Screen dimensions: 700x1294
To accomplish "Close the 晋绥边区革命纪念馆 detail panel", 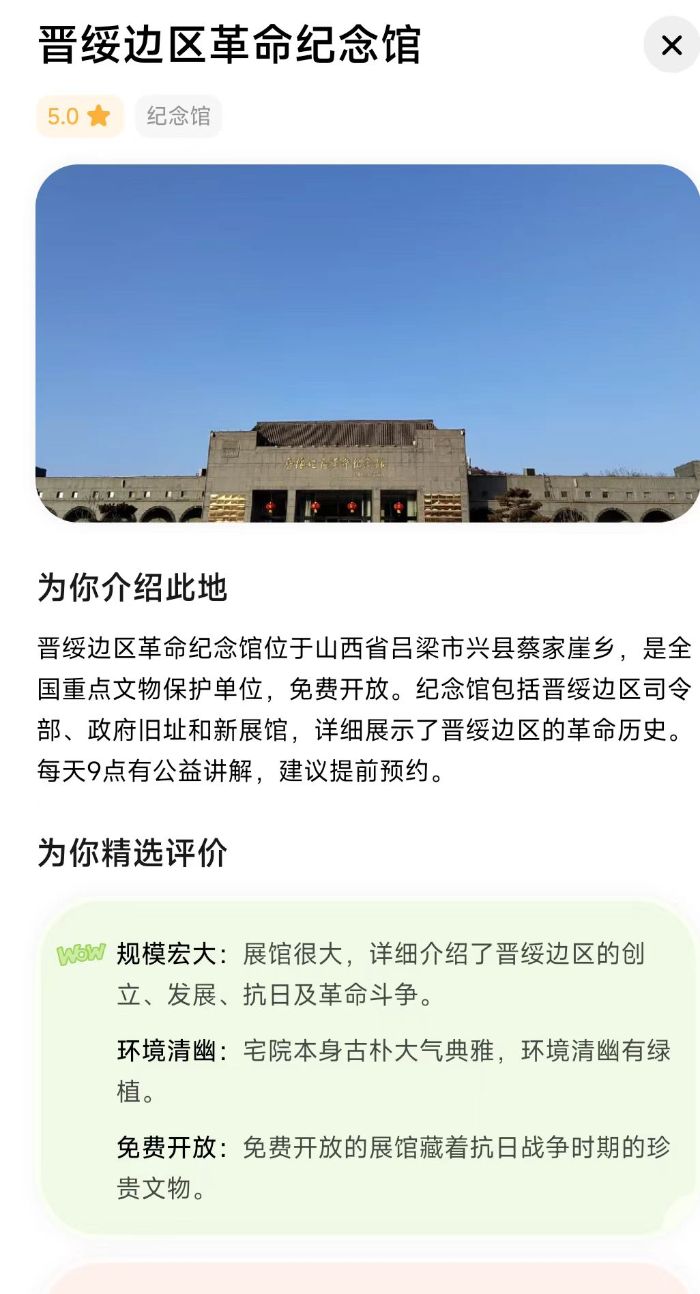I will point(671,45).
